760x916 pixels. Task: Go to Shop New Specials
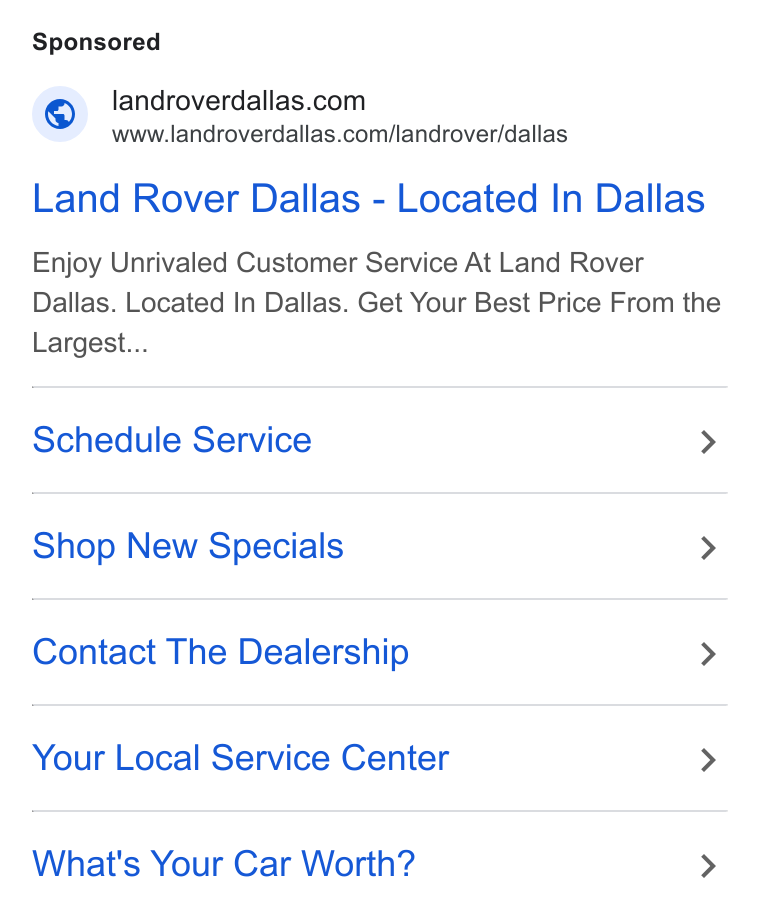pyautogui.click(x=380, y=546)
